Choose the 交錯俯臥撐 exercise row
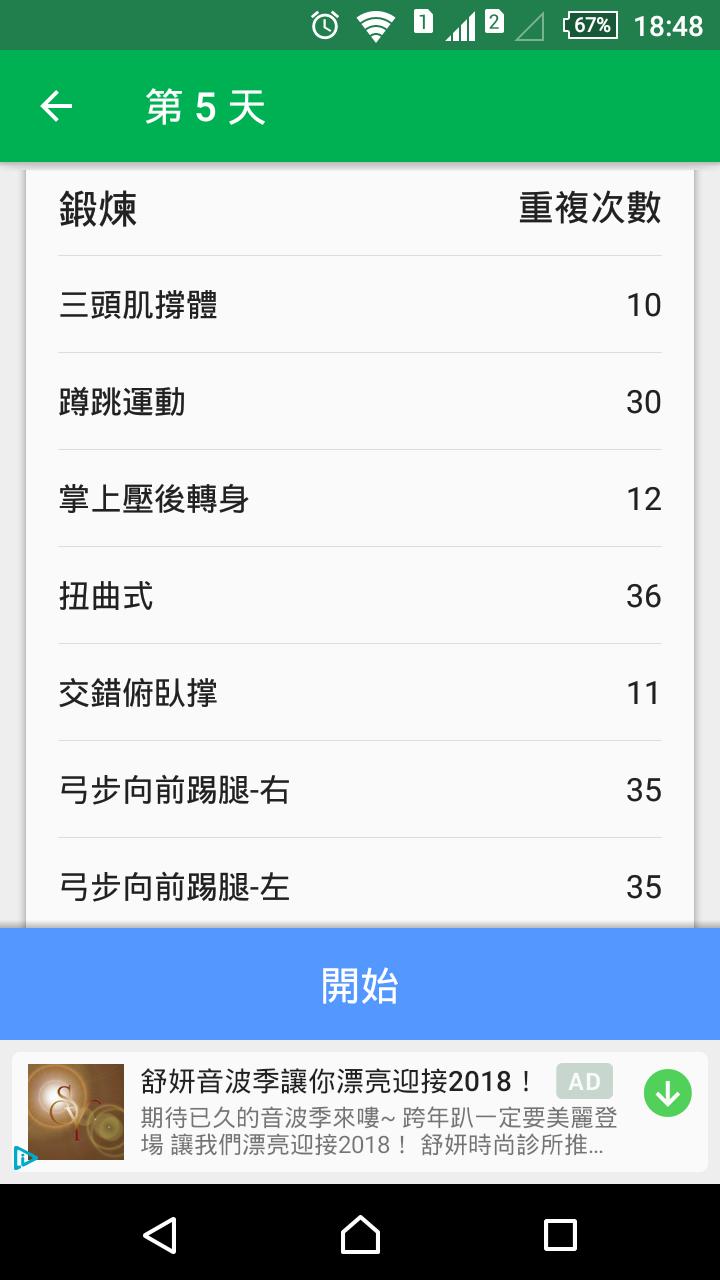 tap(360, 693)
